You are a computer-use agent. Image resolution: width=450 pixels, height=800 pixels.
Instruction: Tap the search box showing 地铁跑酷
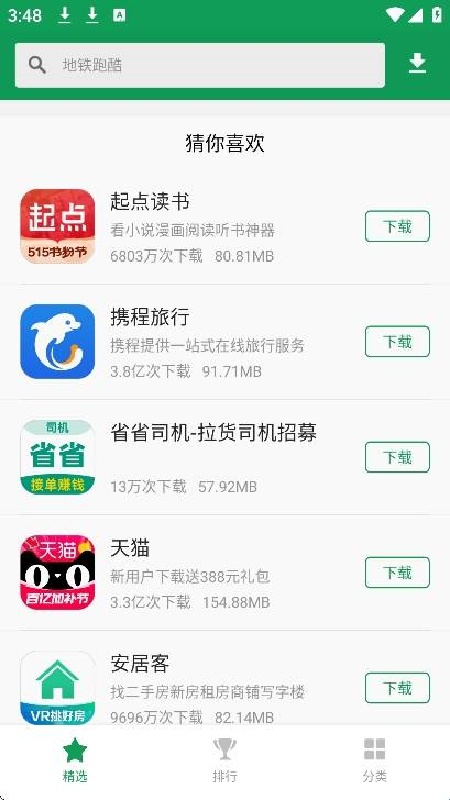(199, 65)
